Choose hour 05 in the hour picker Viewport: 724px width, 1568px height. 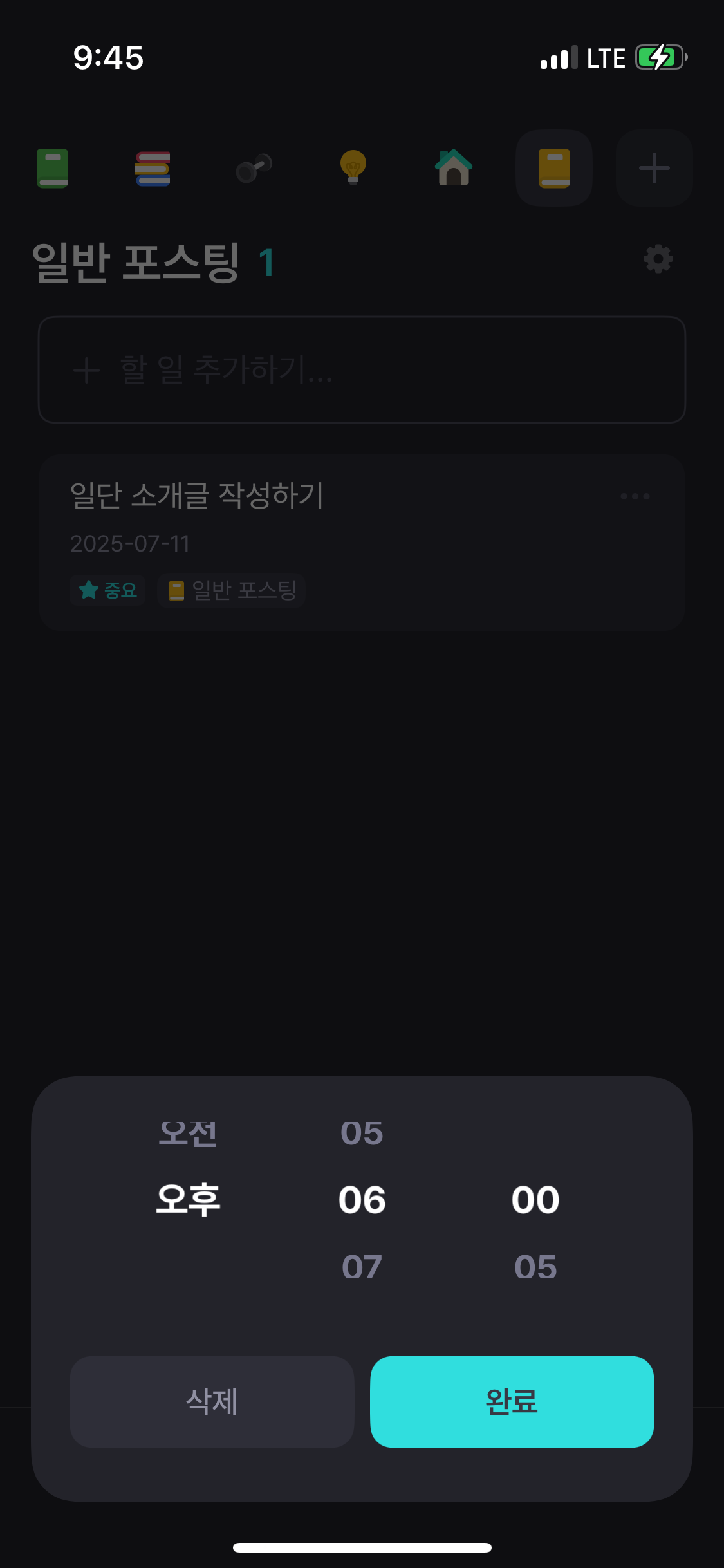[362, 1134]
